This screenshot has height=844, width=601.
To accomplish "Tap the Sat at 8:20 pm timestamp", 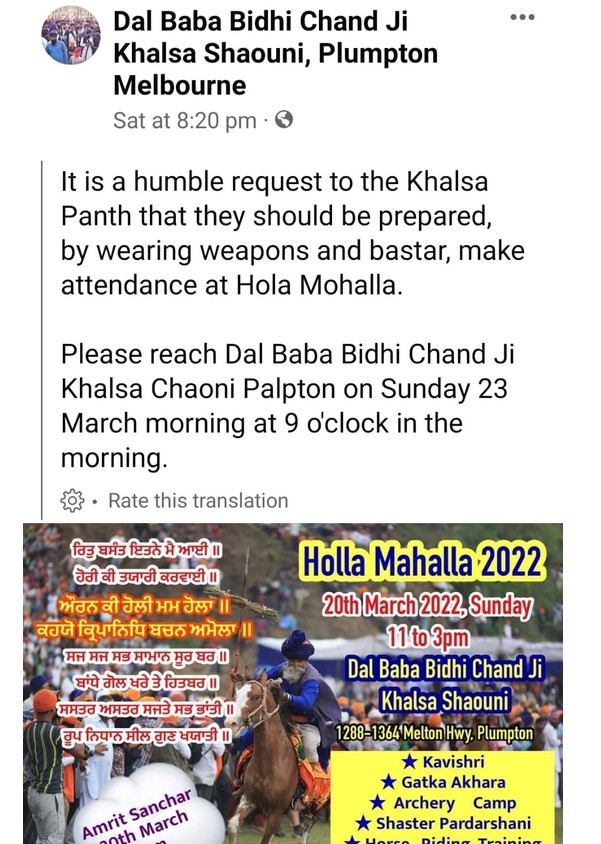I will point(184,121).
